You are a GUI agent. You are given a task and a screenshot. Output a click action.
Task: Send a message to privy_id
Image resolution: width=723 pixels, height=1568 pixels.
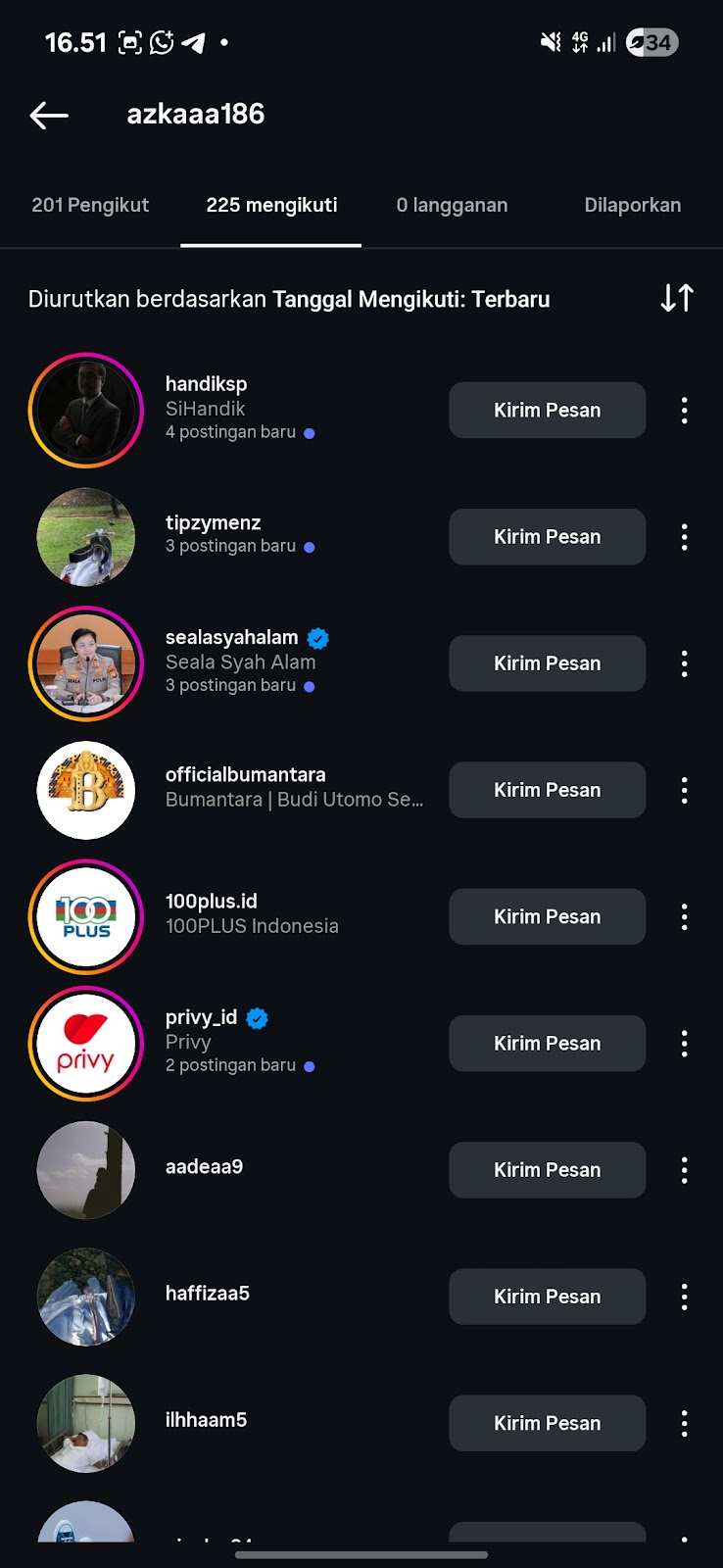coord(547,1044)
